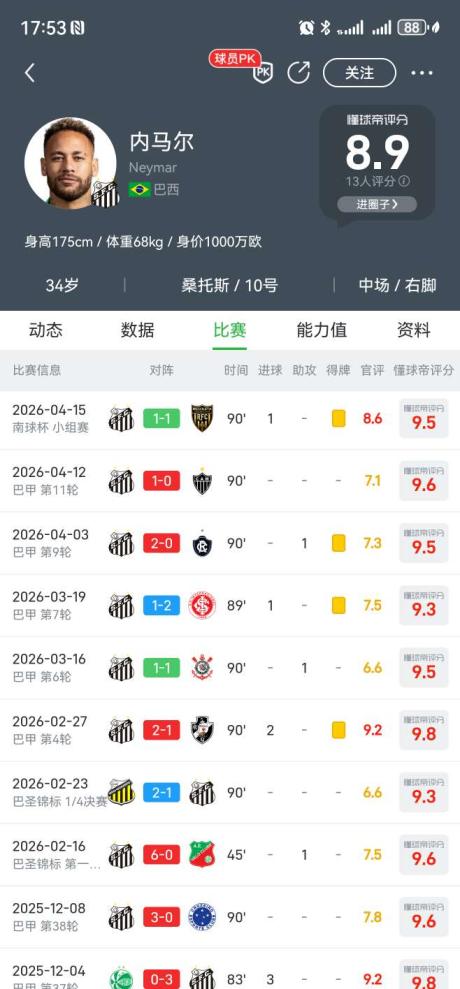Select the 比赛 tab

[x=230, y=330]
